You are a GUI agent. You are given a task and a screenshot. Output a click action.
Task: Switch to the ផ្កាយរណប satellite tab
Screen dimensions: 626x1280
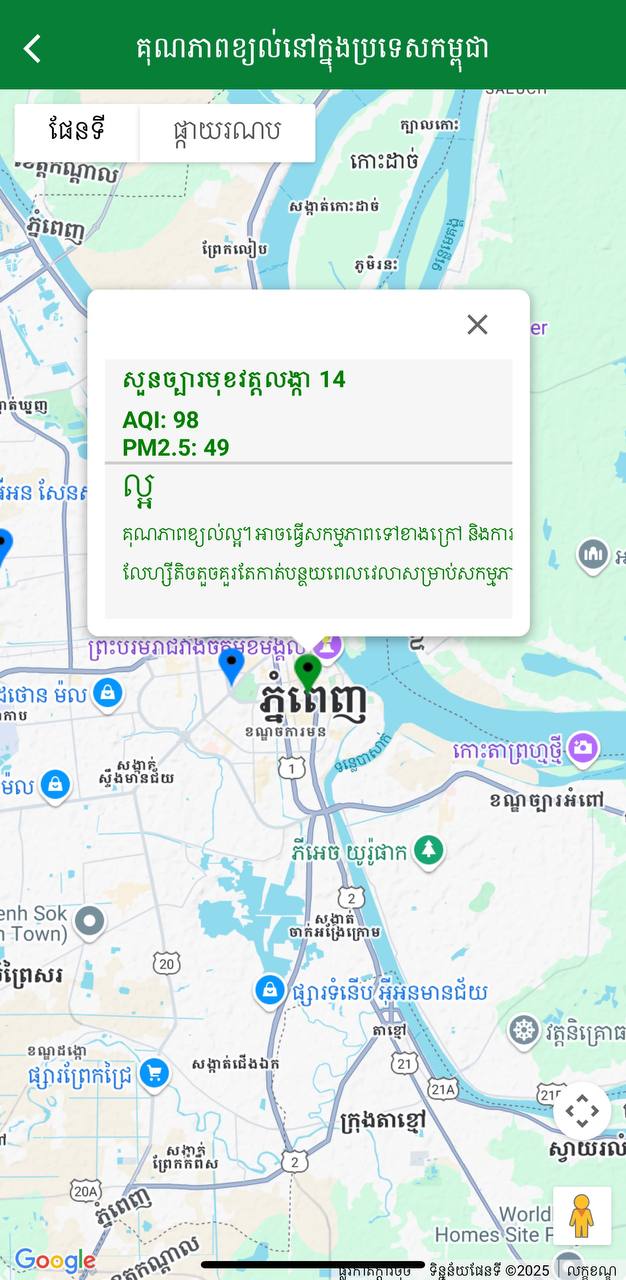tap(227, 131)
